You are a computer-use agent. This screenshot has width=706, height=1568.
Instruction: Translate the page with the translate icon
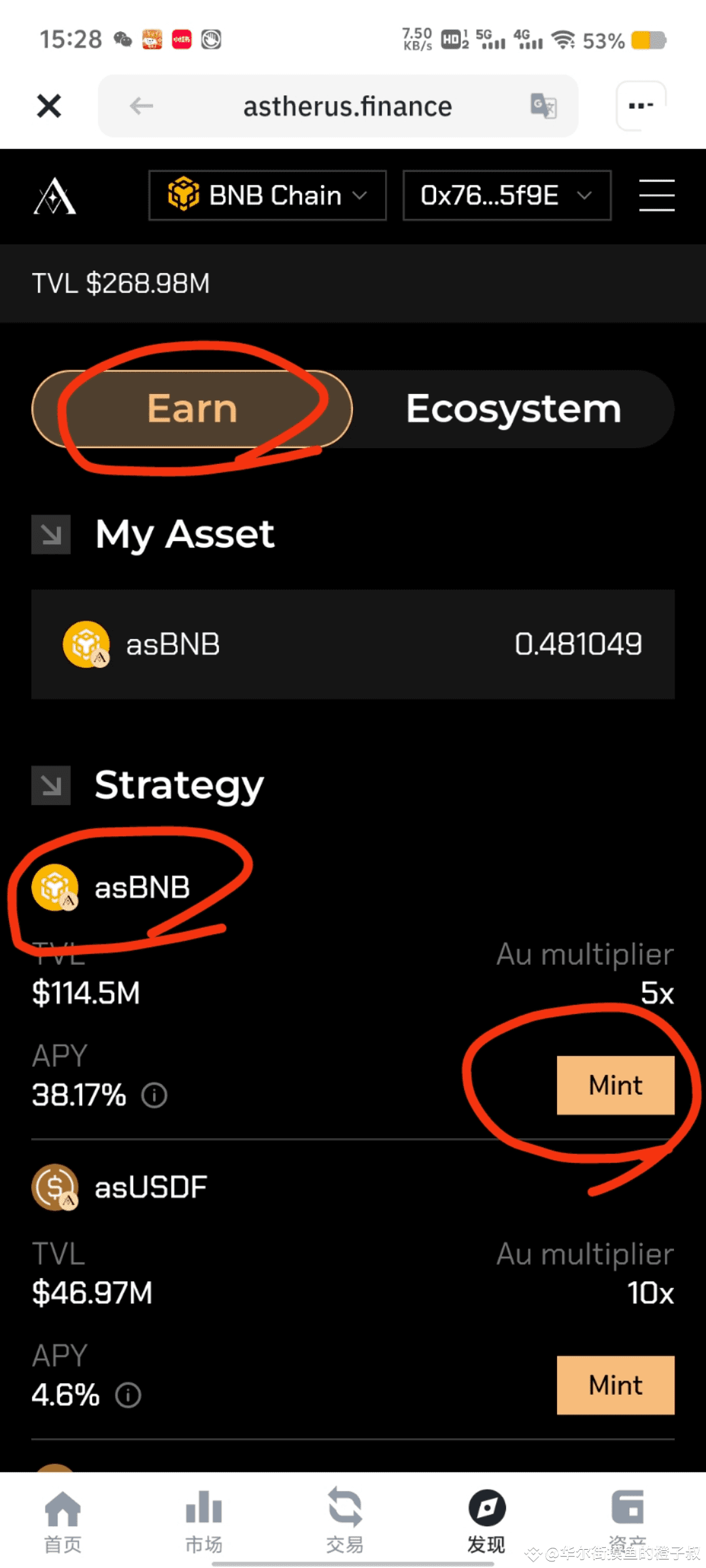tap(543, 106)
